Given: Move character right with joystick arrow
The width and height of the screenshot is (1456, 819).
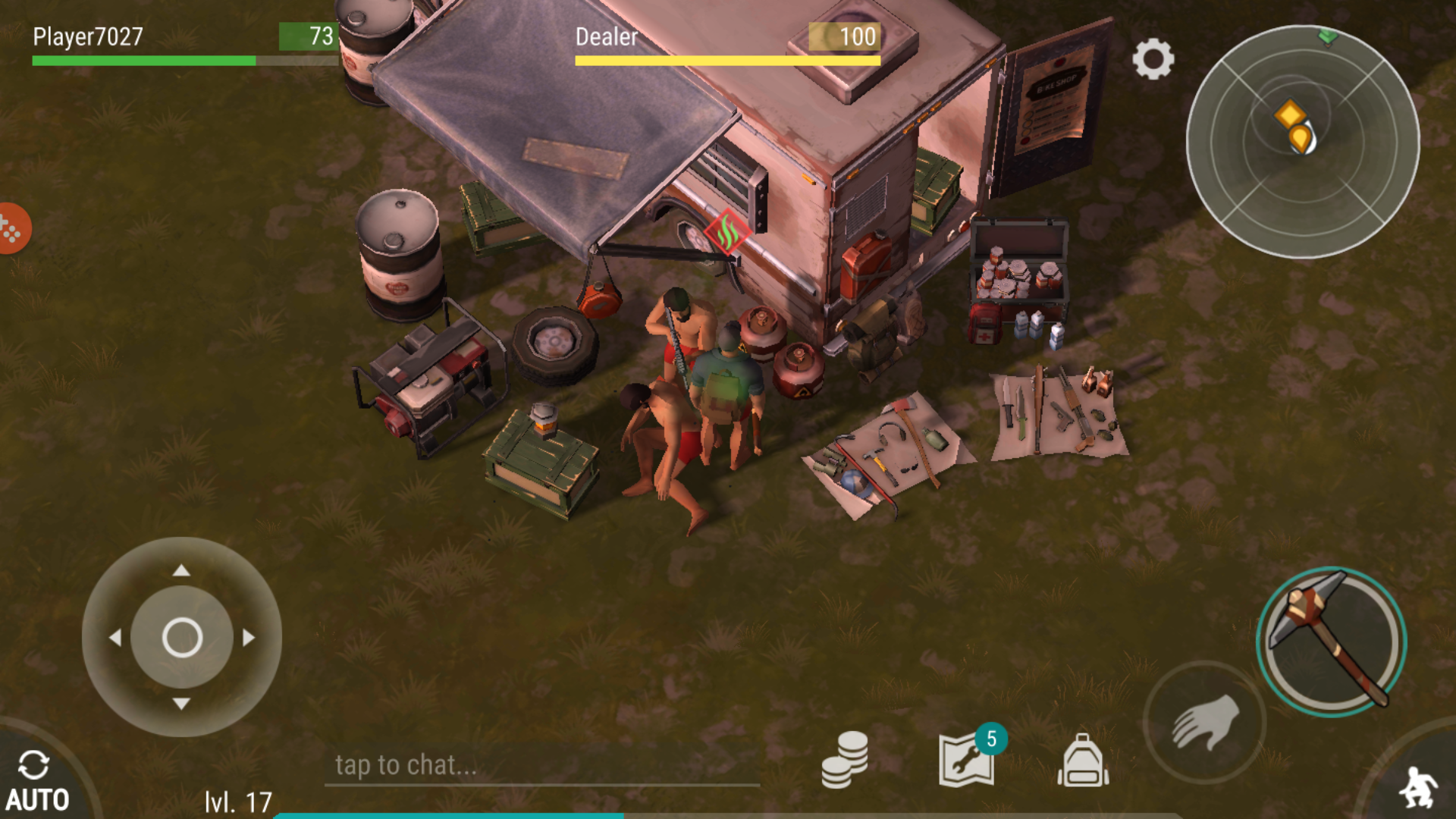Looking at the screenshot, I should pyautogui.click(x=249, y=638).
